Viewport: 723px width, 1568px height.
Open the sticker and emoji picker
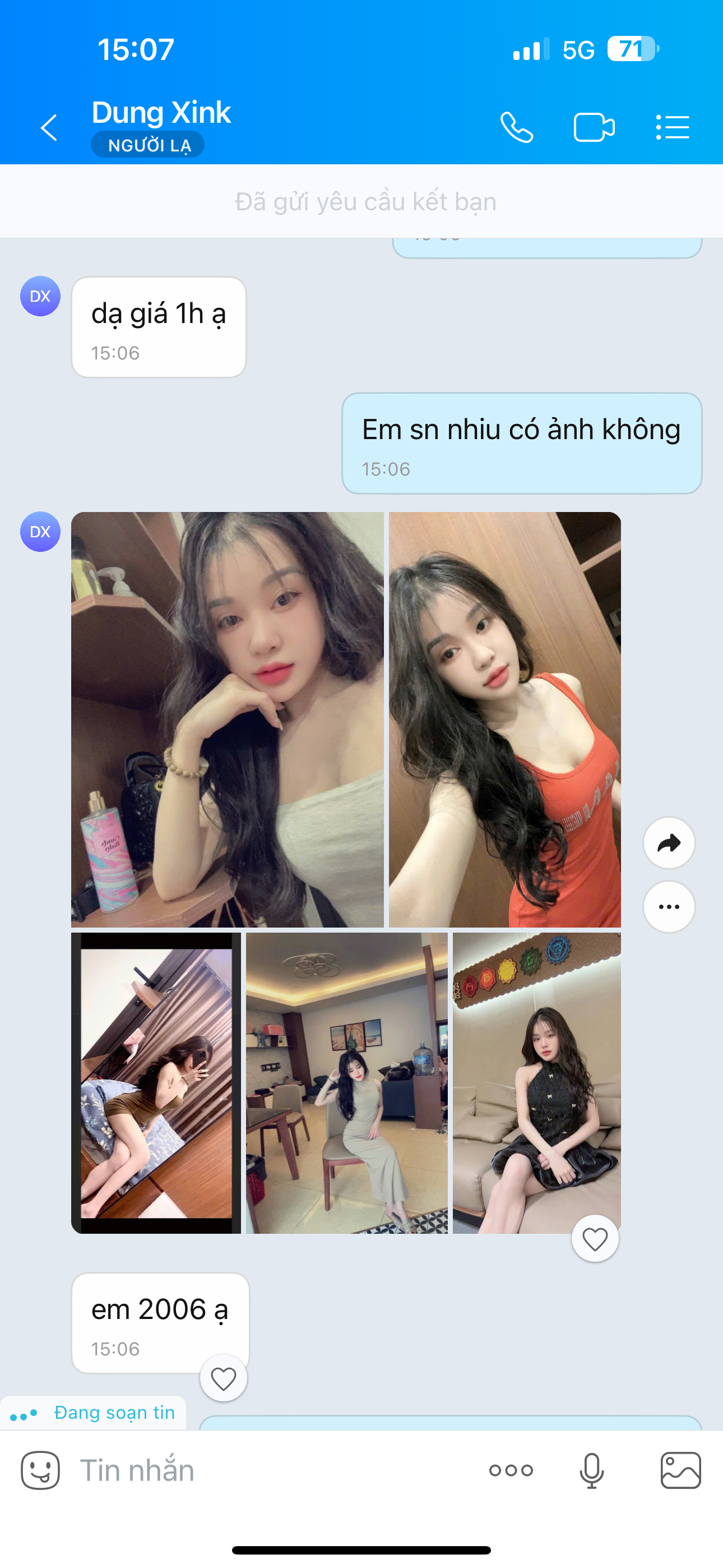[x=40, y=1470]
